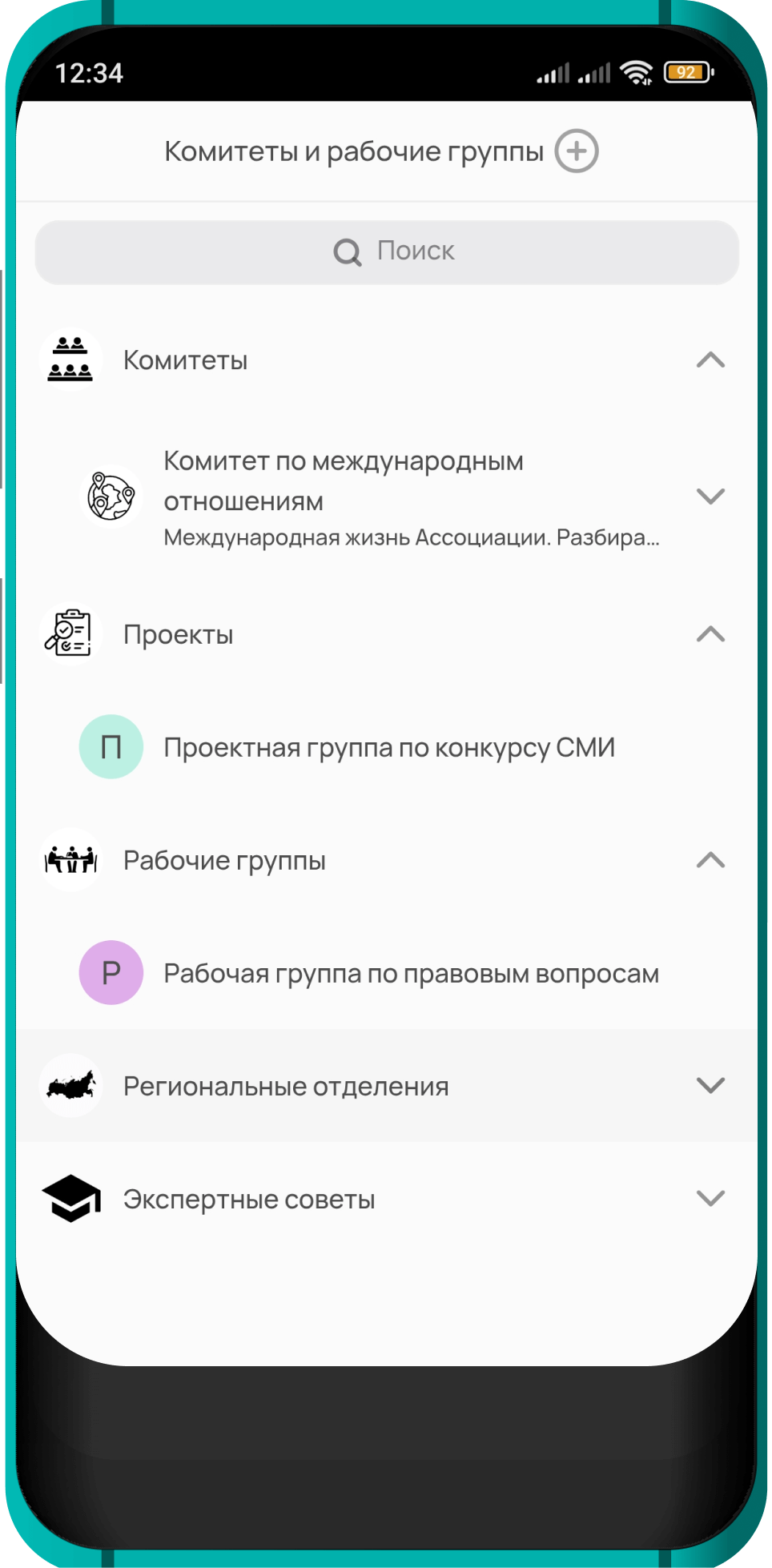
Task: Open Рабочая группа по правовым вопросам
Action: coord(411,973)
